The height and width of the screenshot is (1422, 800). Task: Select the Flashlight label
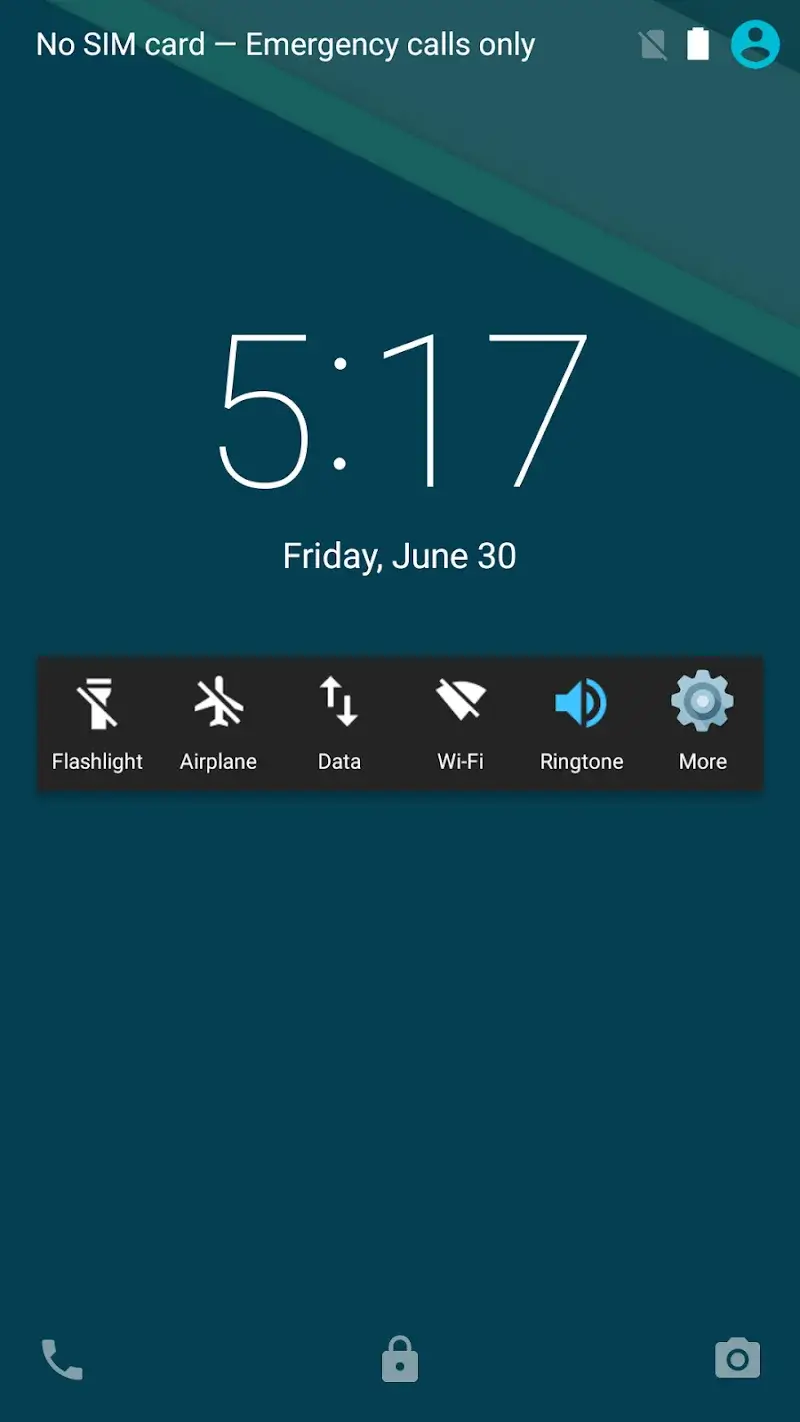[x=97, y=761]
